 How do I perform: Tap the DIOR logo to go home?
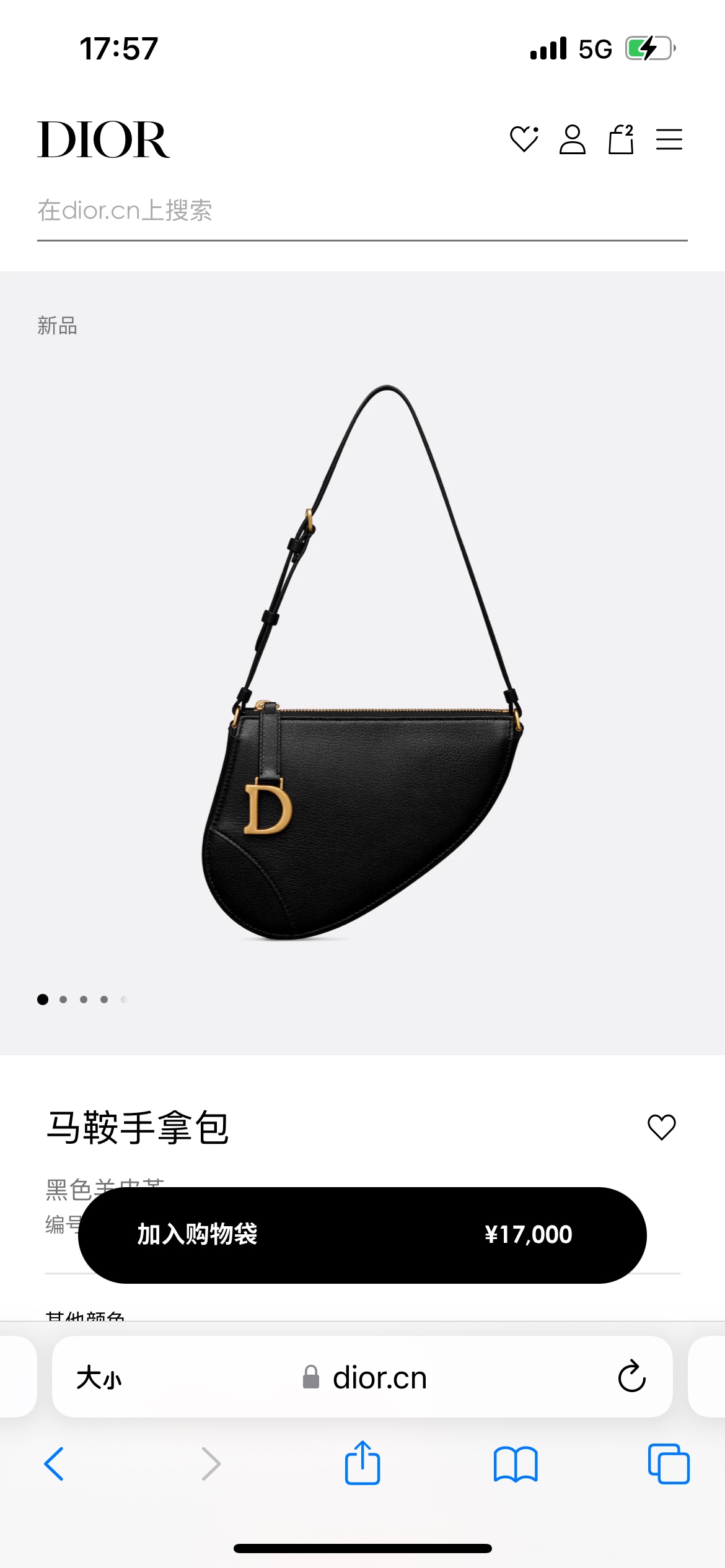click(x=103, y=139)
